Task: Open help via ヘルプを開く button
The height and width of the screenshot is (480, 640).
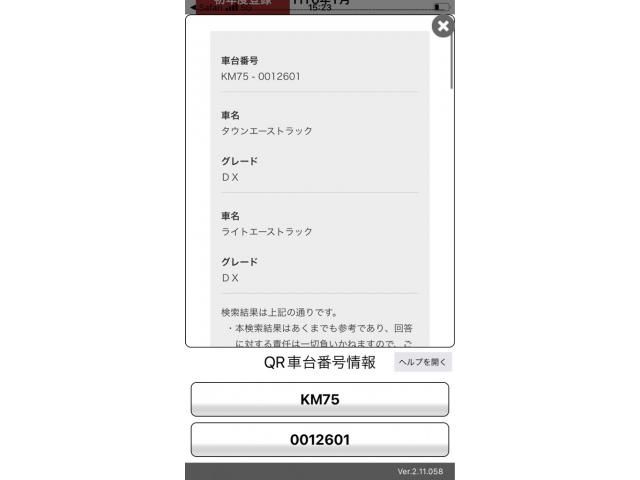Action: point(423,362)
